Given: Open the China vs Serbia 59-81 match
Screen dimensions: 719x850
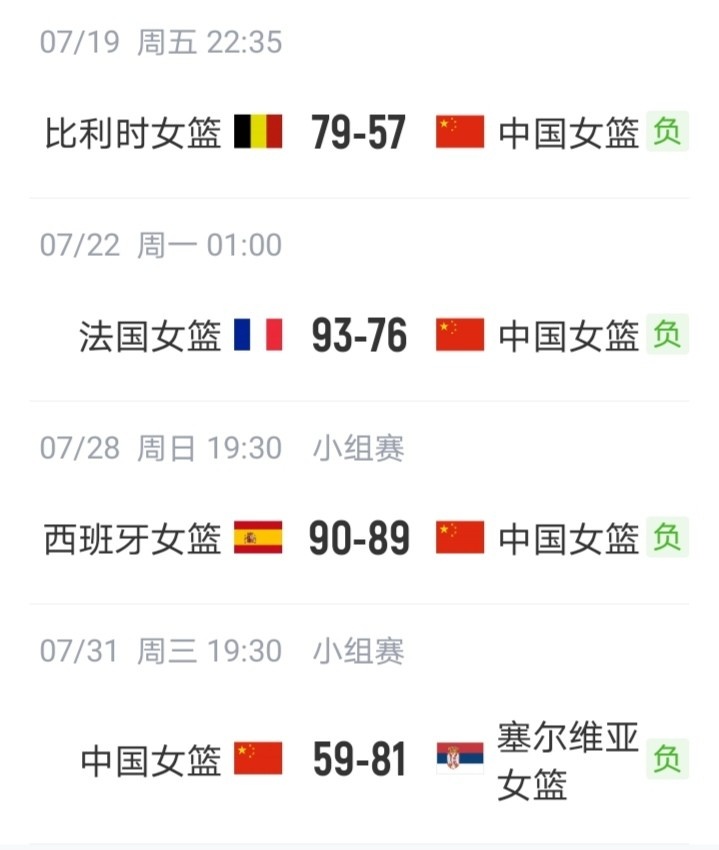Looking at the screenshot, I should [x=358, y=760].
